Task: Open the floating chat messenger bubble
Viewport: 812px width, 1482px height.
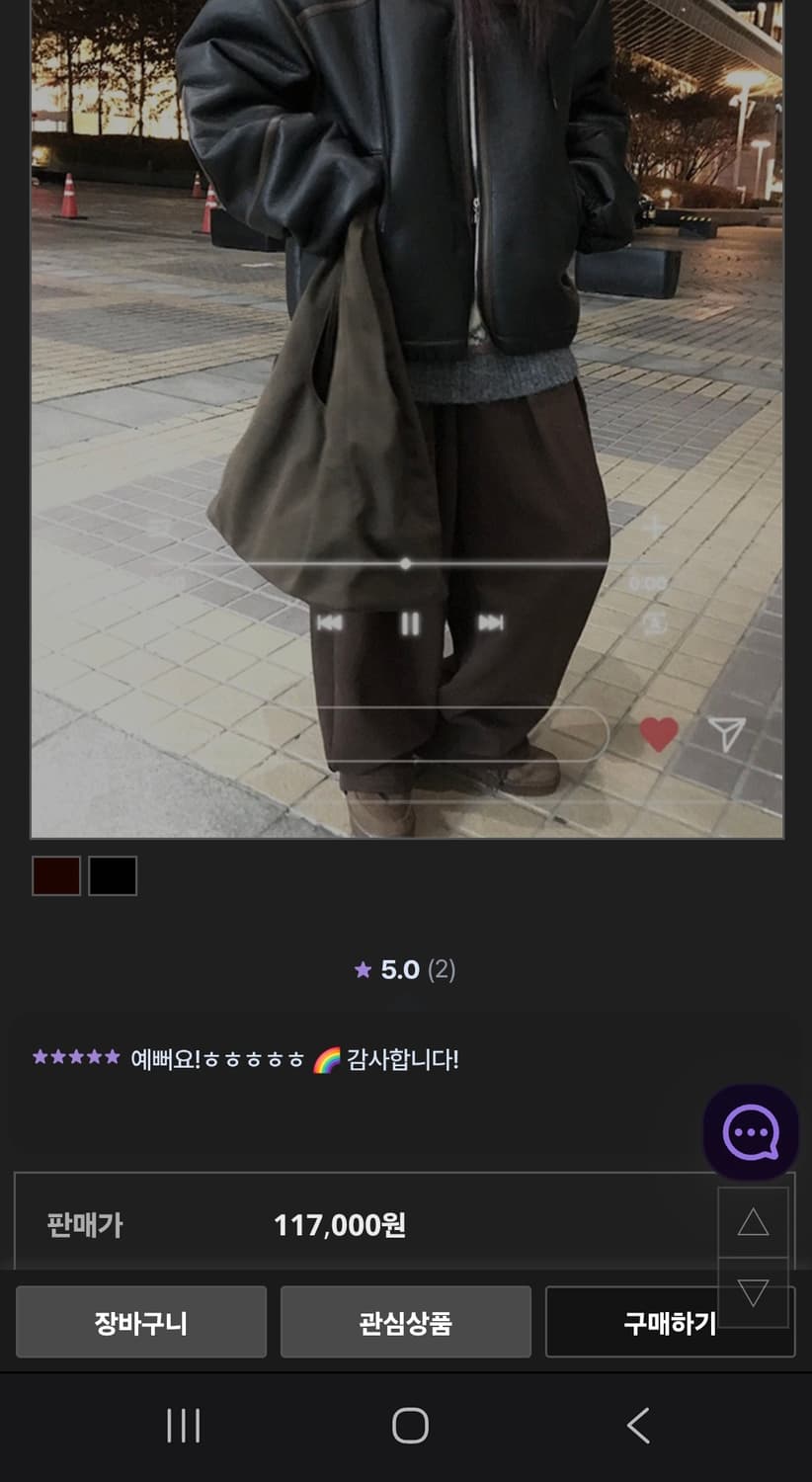Action: (x=751, y=1132)
